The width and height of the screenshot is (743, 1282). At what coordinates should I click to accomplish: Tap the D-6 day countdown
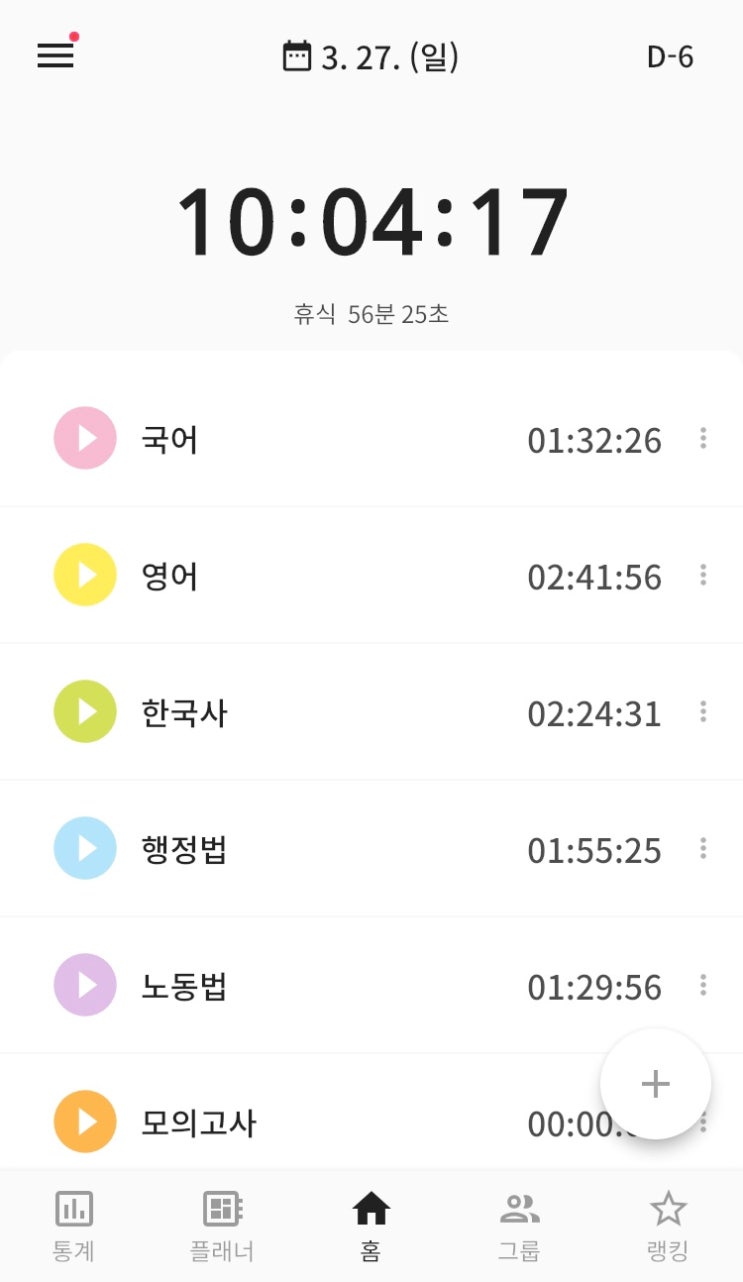click(670, 57)
